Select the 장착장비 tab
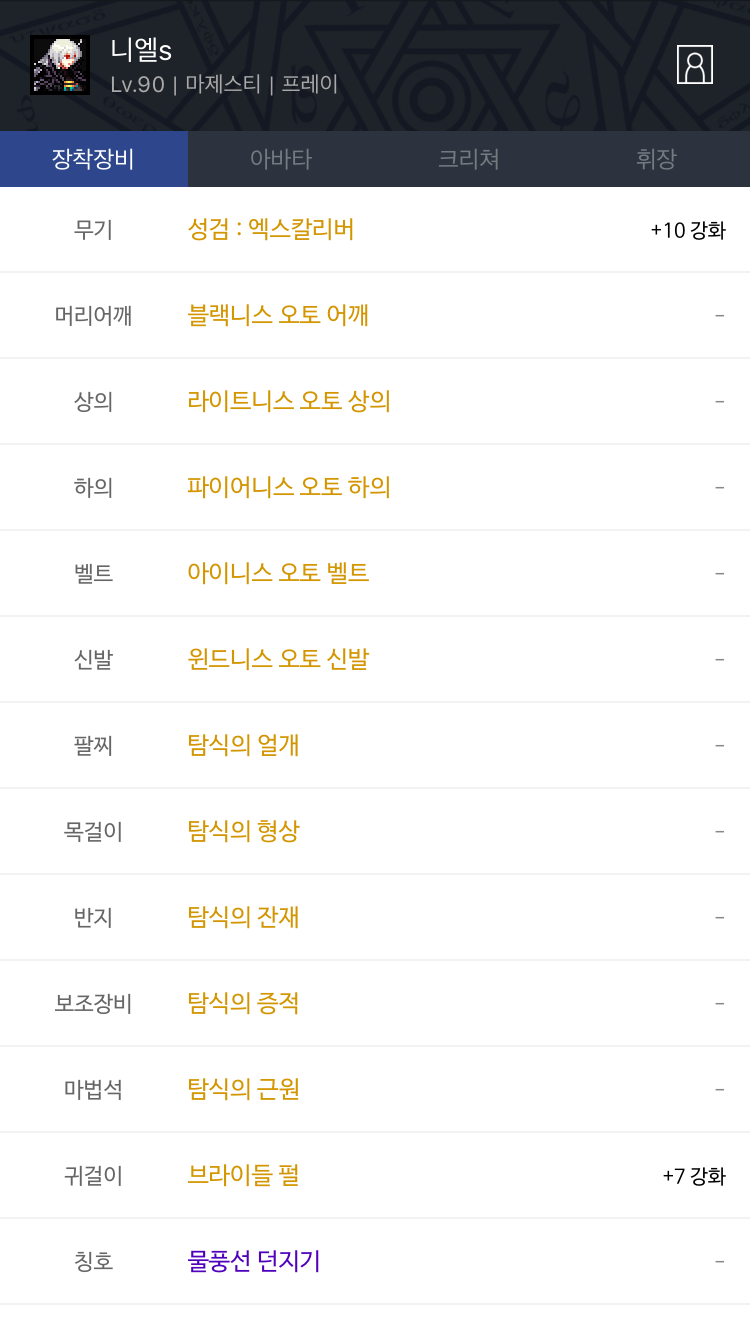Screen dimensions: 750x1334 [x=94, y=159]
